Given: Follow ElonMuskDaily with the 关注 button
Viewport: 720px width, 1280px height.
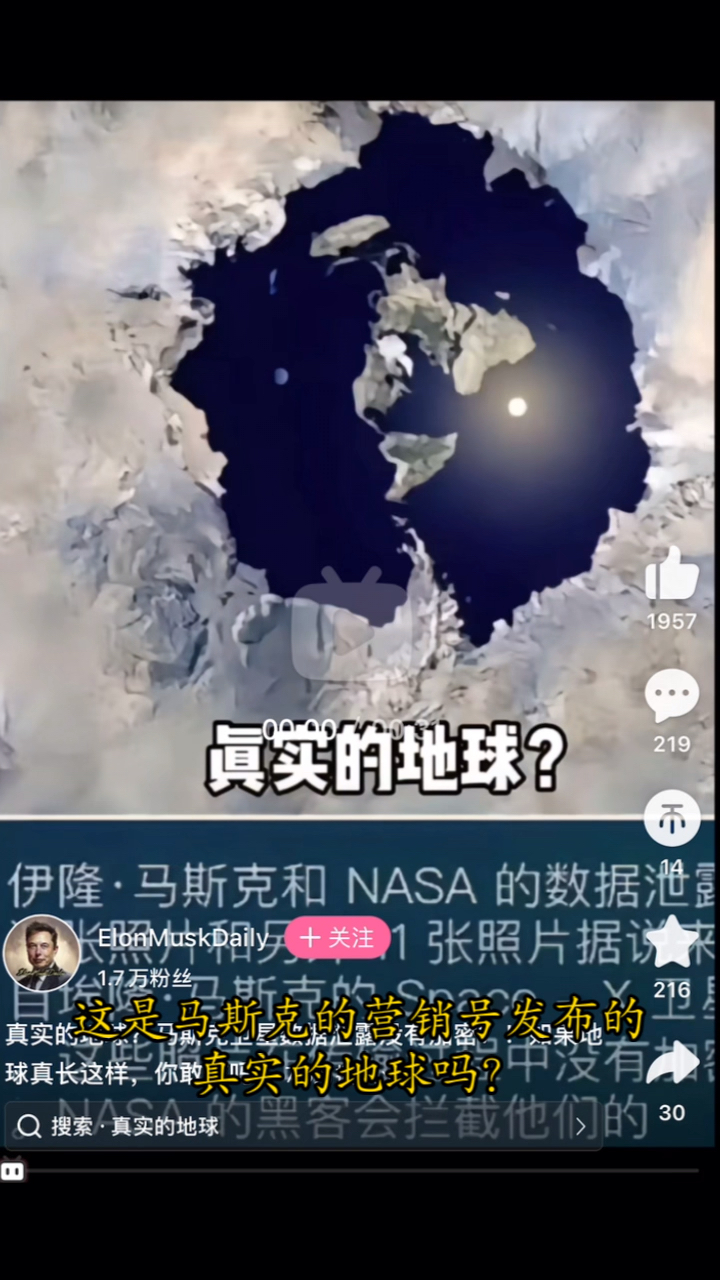Looking at the screenshot, I should (x=337, y=937).
